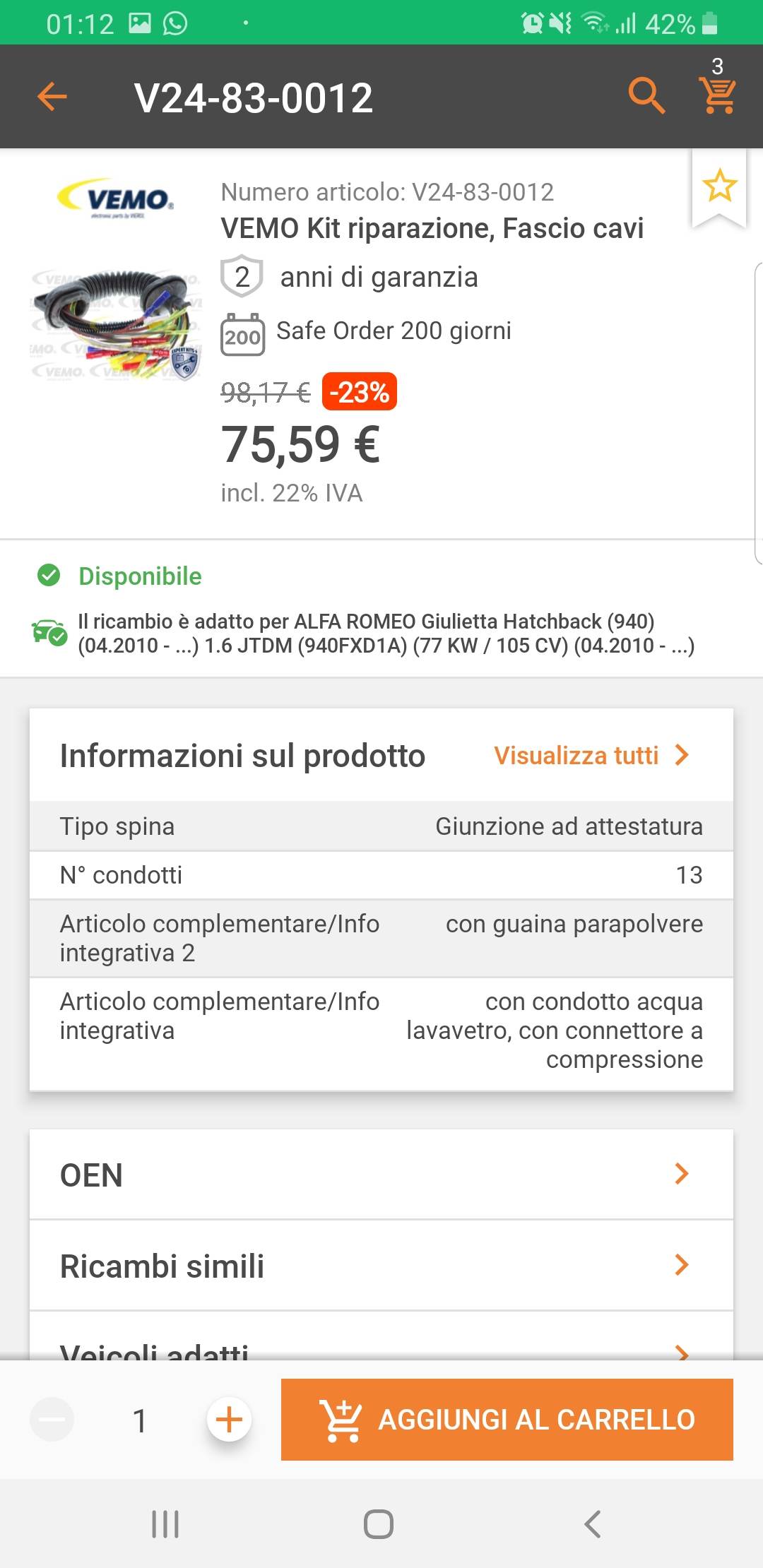Open recent apps from navigation bar

[165, 1524]
